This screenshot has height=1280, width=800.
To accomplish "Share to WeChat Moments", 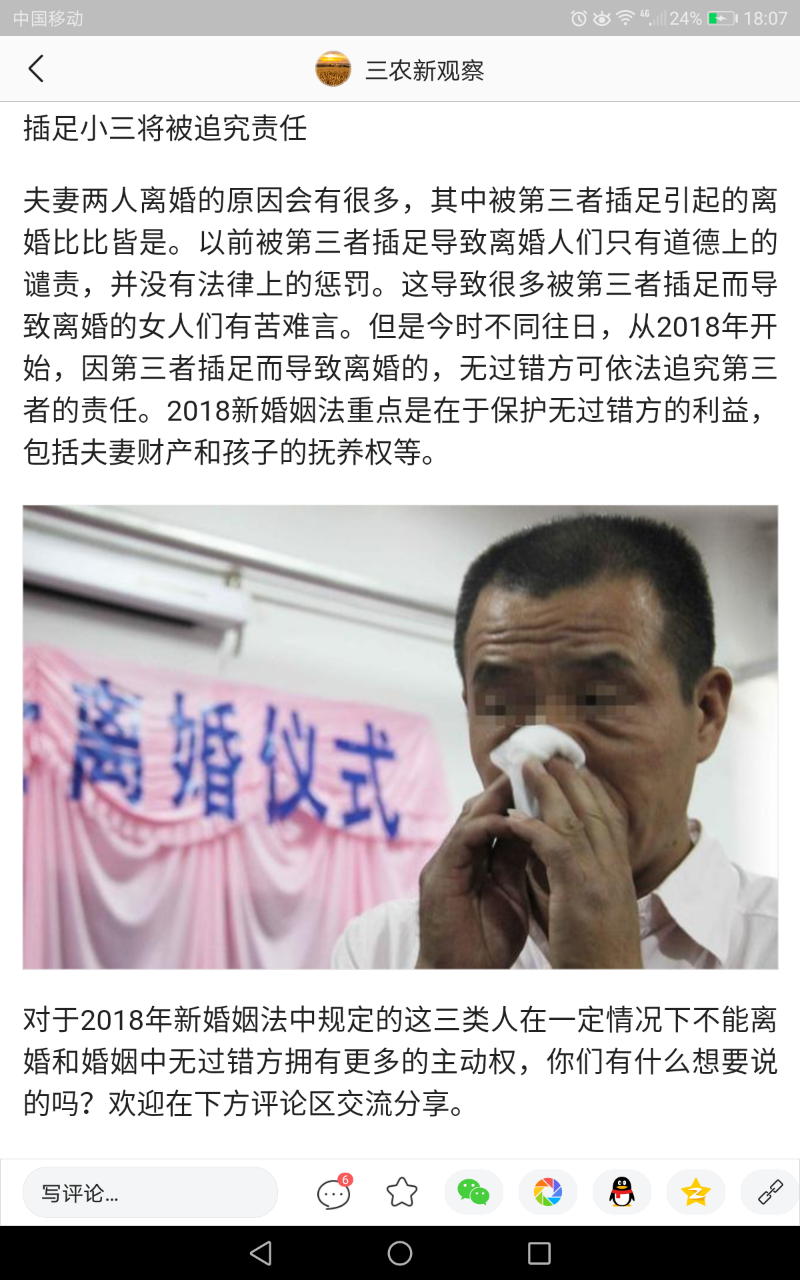I will (547, 1192).
